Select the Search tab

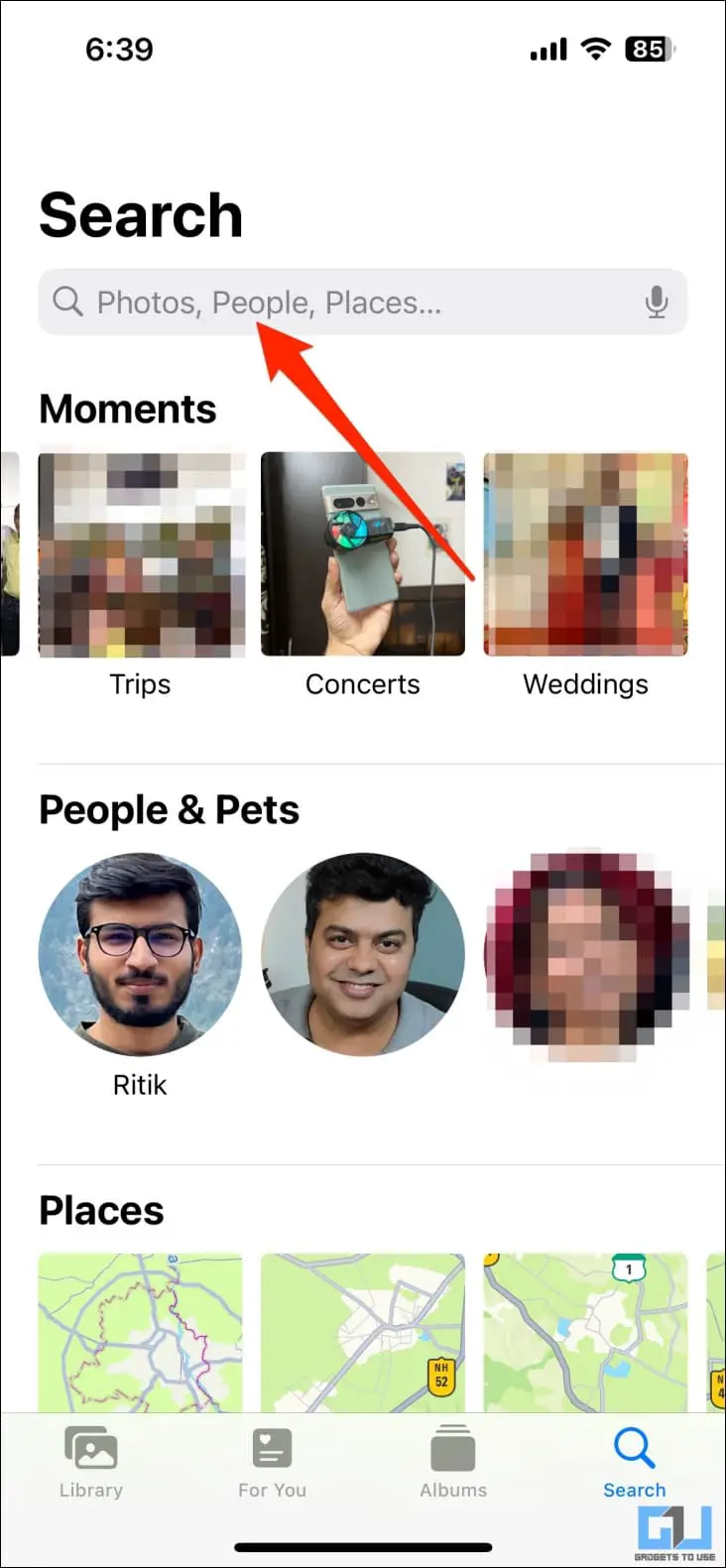pyautogui.click(x=634, y=1462)
